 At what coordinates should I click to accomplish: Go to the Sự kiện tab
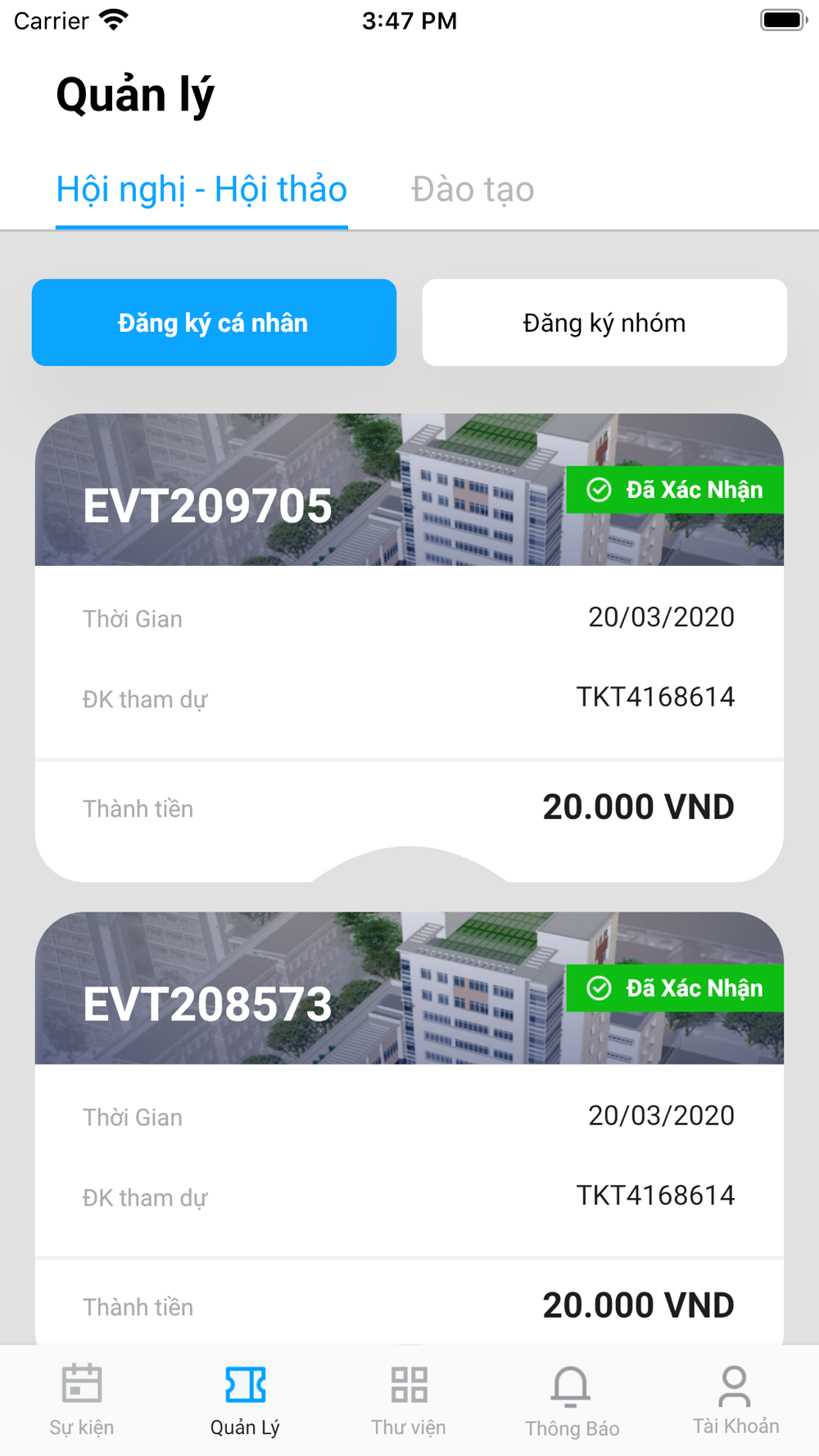point(82,1399)
